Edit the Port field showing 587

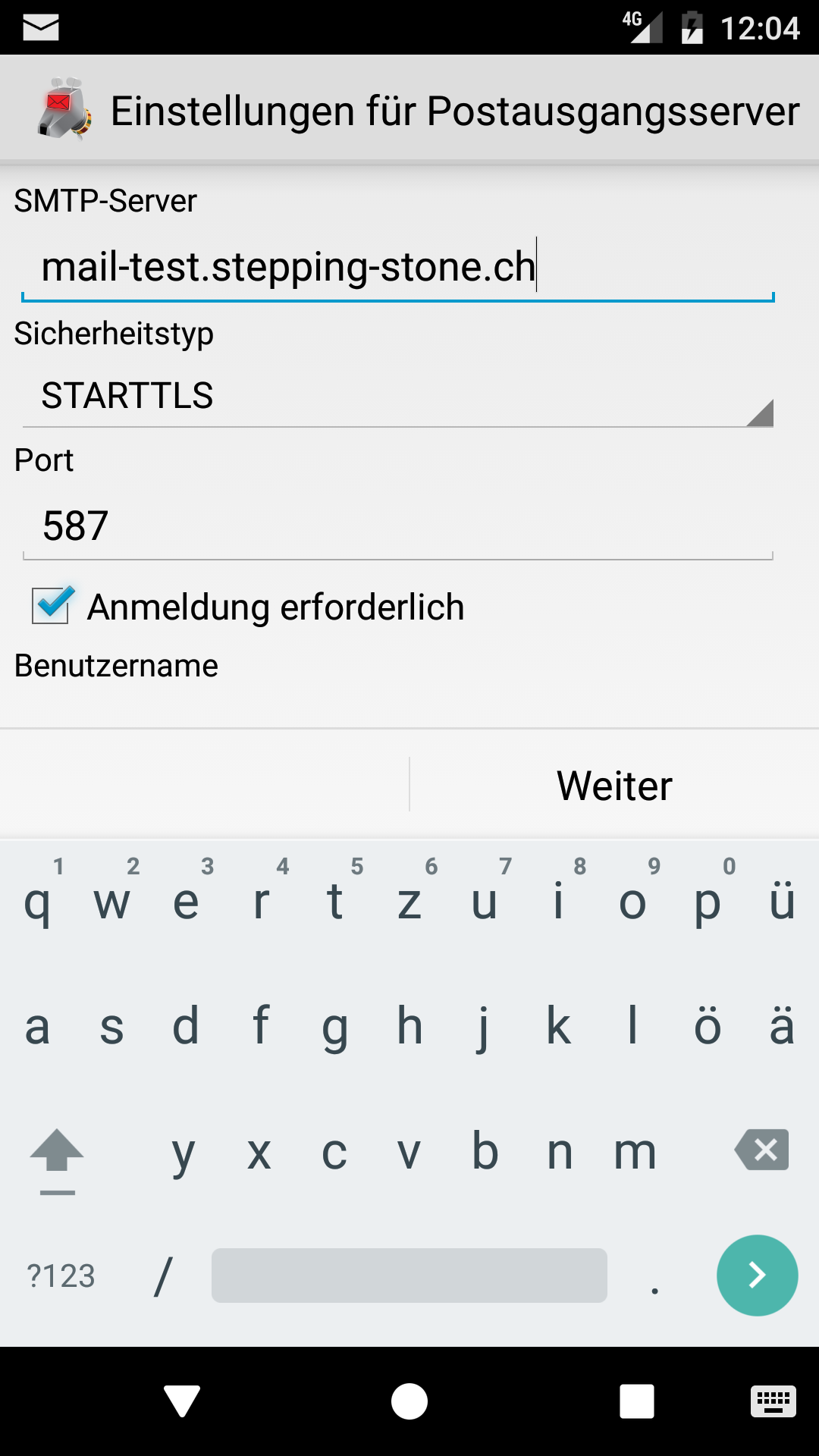pyautogui.click(x=397, y=526)
